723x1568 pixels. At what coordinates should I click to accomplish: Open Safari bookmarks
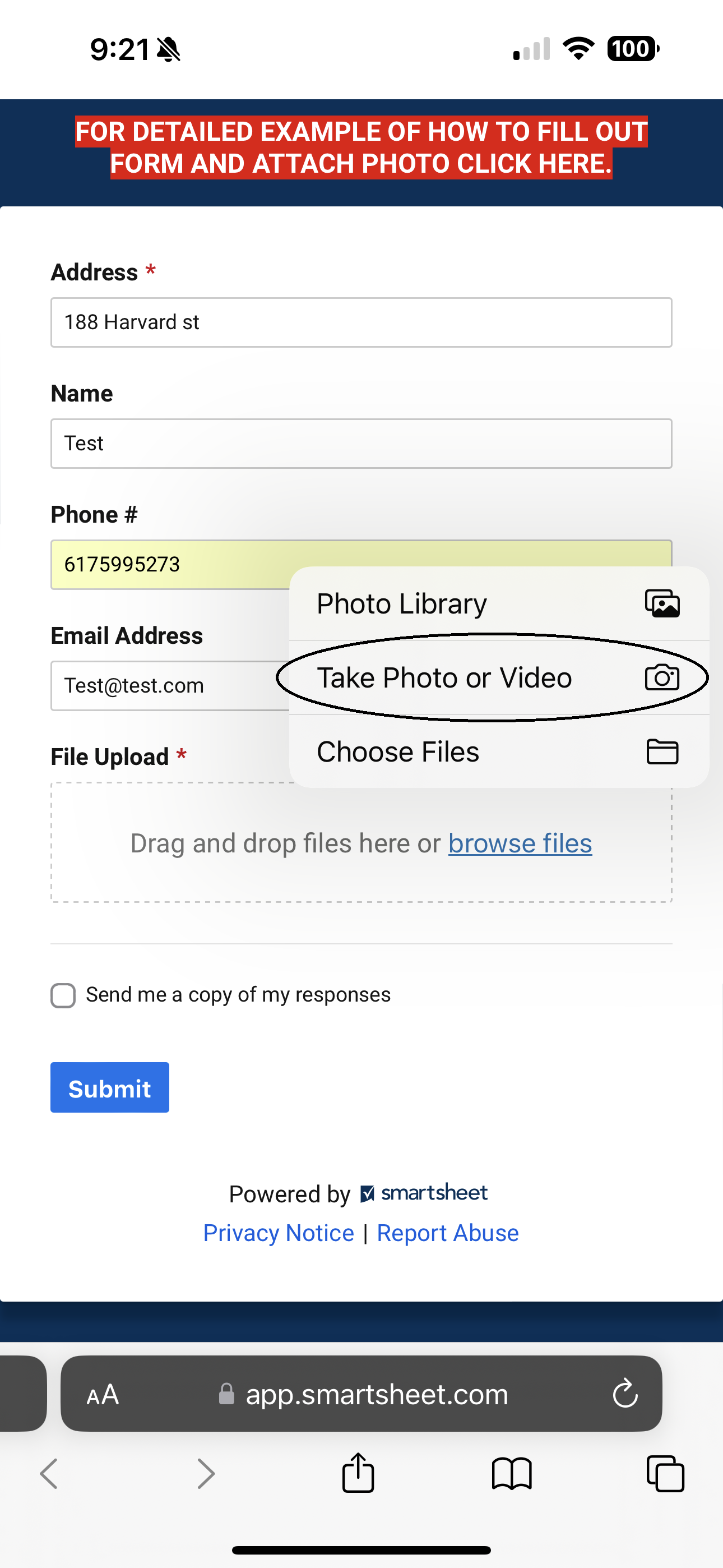[x=511, y=1474]
